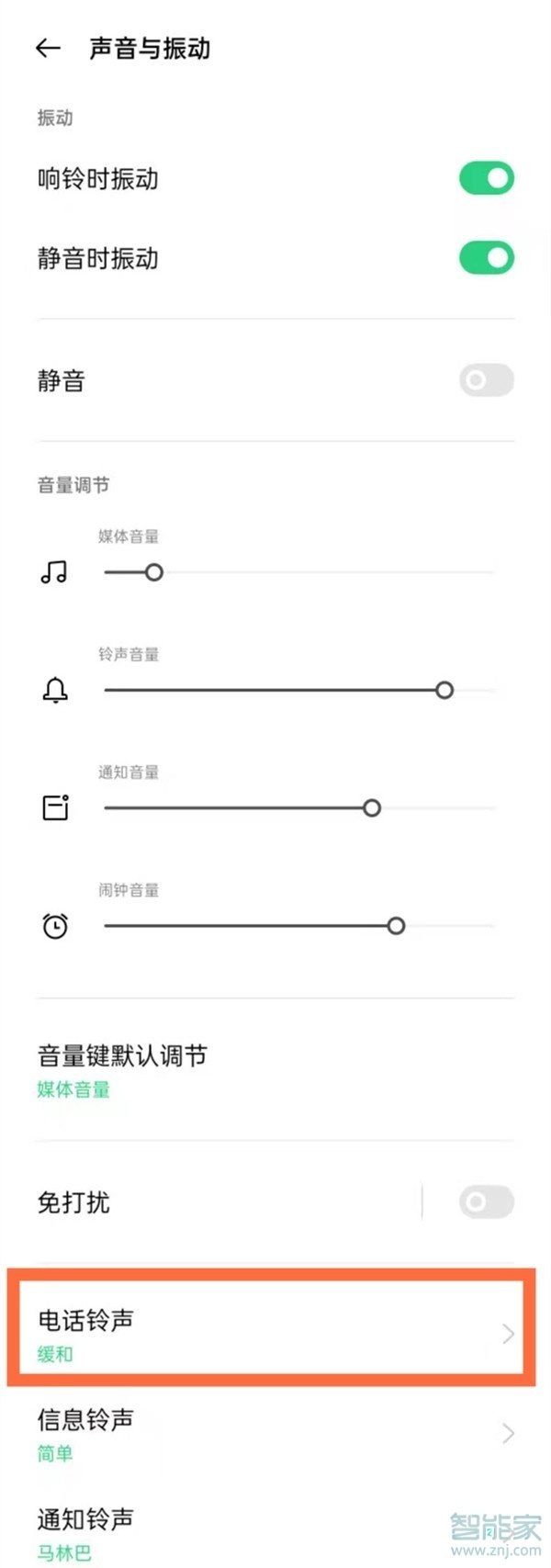Turn on the 免打扰 switch
Screen dimensions: 551x1568
(486, 1201)
